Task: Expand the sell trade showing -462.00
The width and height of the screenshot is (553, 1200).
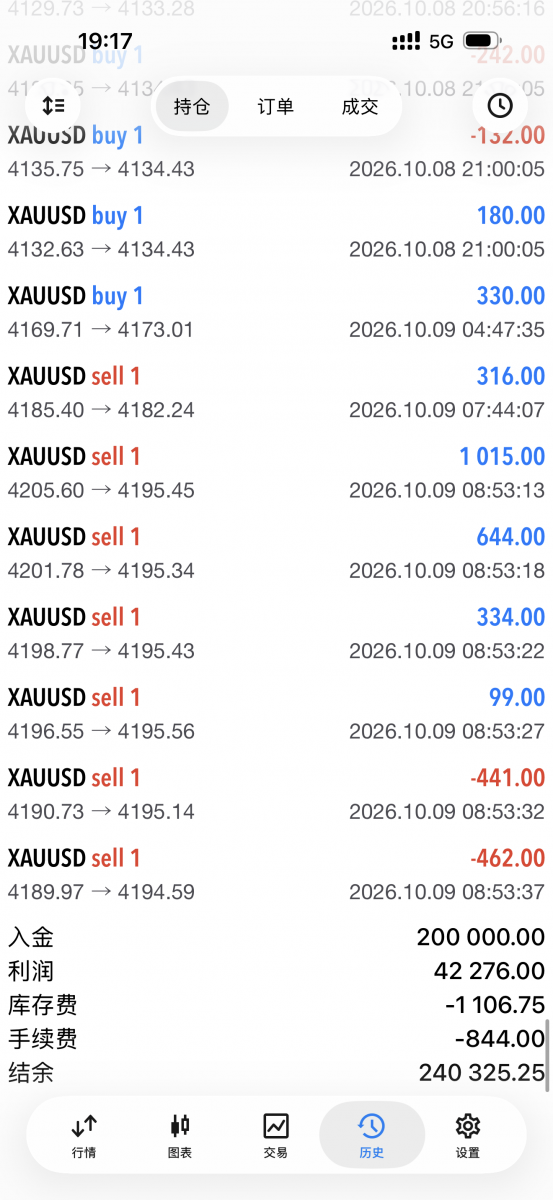Action: click(x=276, y=874)
